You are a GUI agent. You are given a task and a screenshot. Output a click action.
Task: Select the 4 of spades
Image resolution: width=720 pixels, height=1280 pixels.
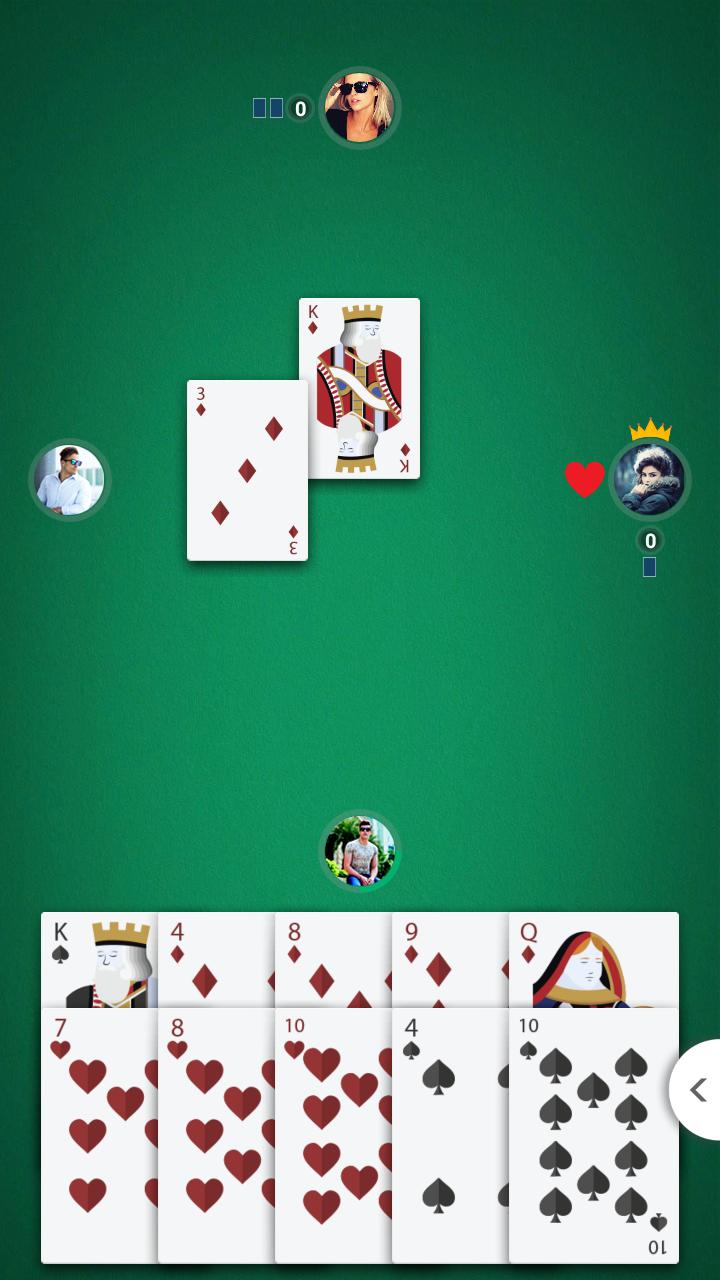click(x=450, y=1135)
